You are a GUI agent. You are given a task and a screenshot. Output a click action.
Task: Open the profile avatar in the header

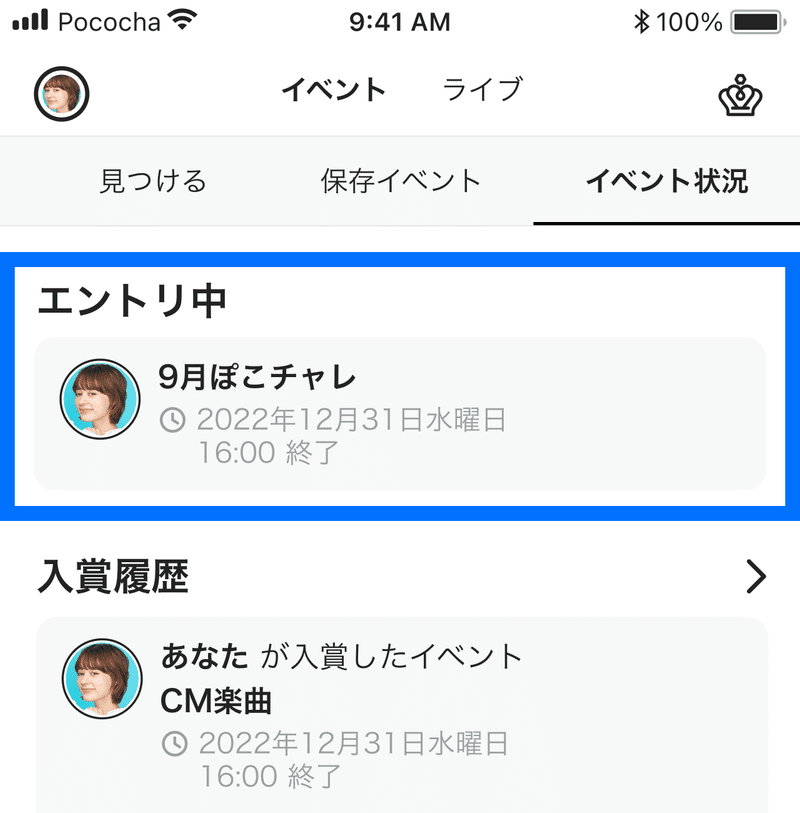click(x=62, y=95)
